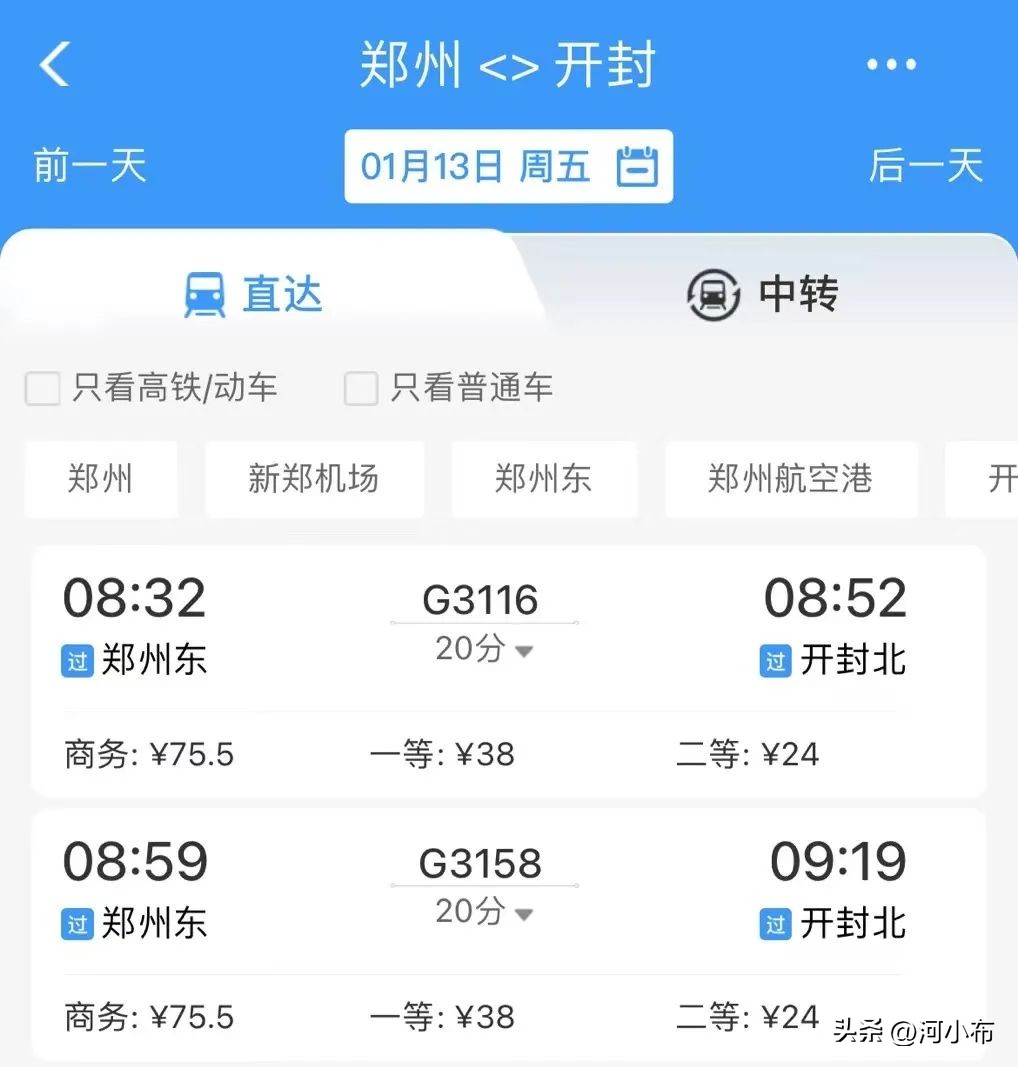Enable the 只看普通车 checkbox

pos(361,388)
